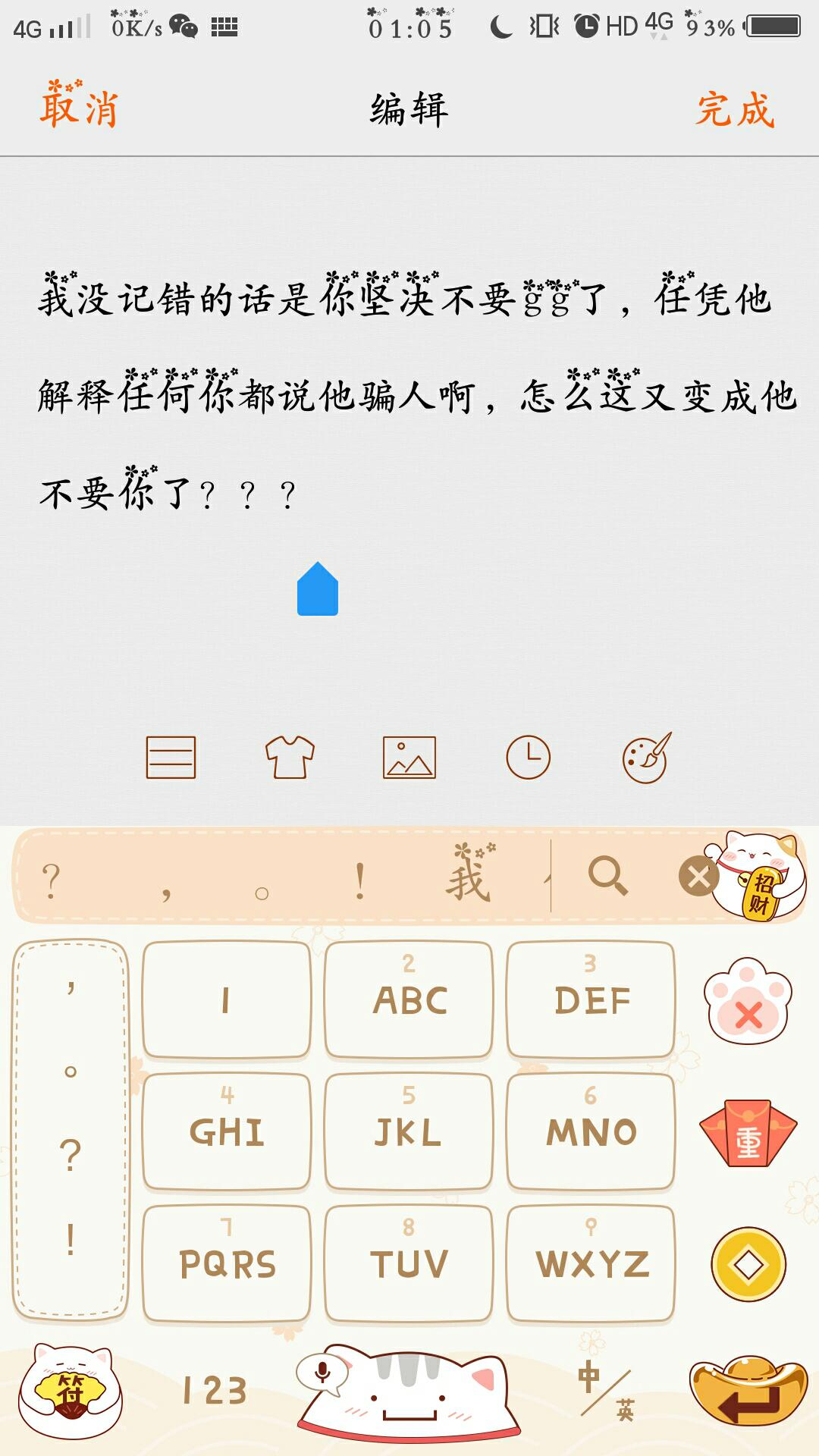Delete a character with the cat paw backspace
This screenshot has width=819, height=1456.
[x=748, y=1001]
